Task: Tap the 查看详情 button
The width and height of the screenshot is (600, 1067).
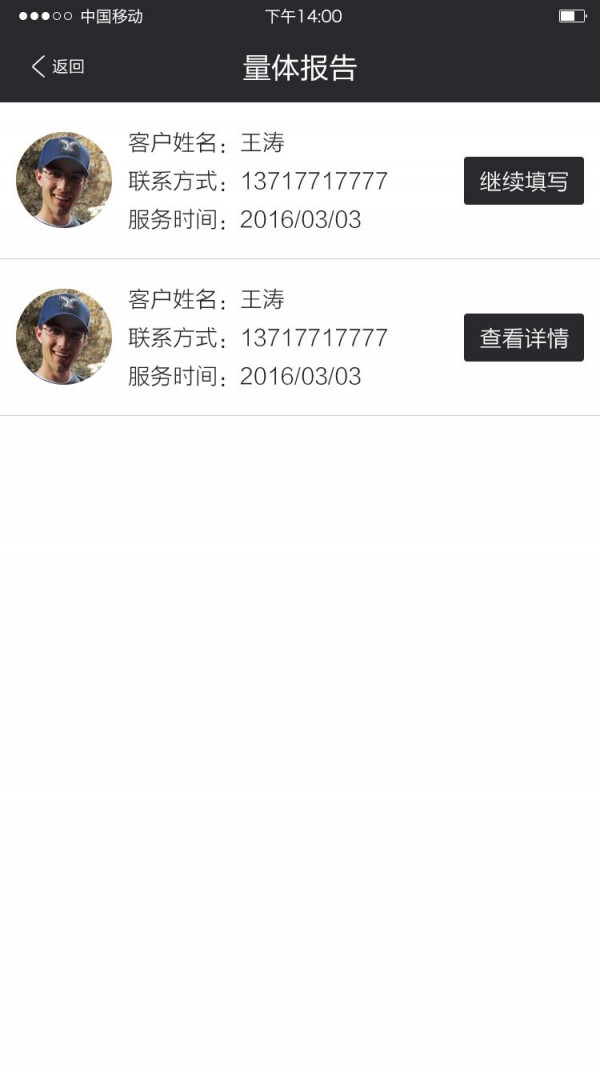Action: tap(523, 338)
